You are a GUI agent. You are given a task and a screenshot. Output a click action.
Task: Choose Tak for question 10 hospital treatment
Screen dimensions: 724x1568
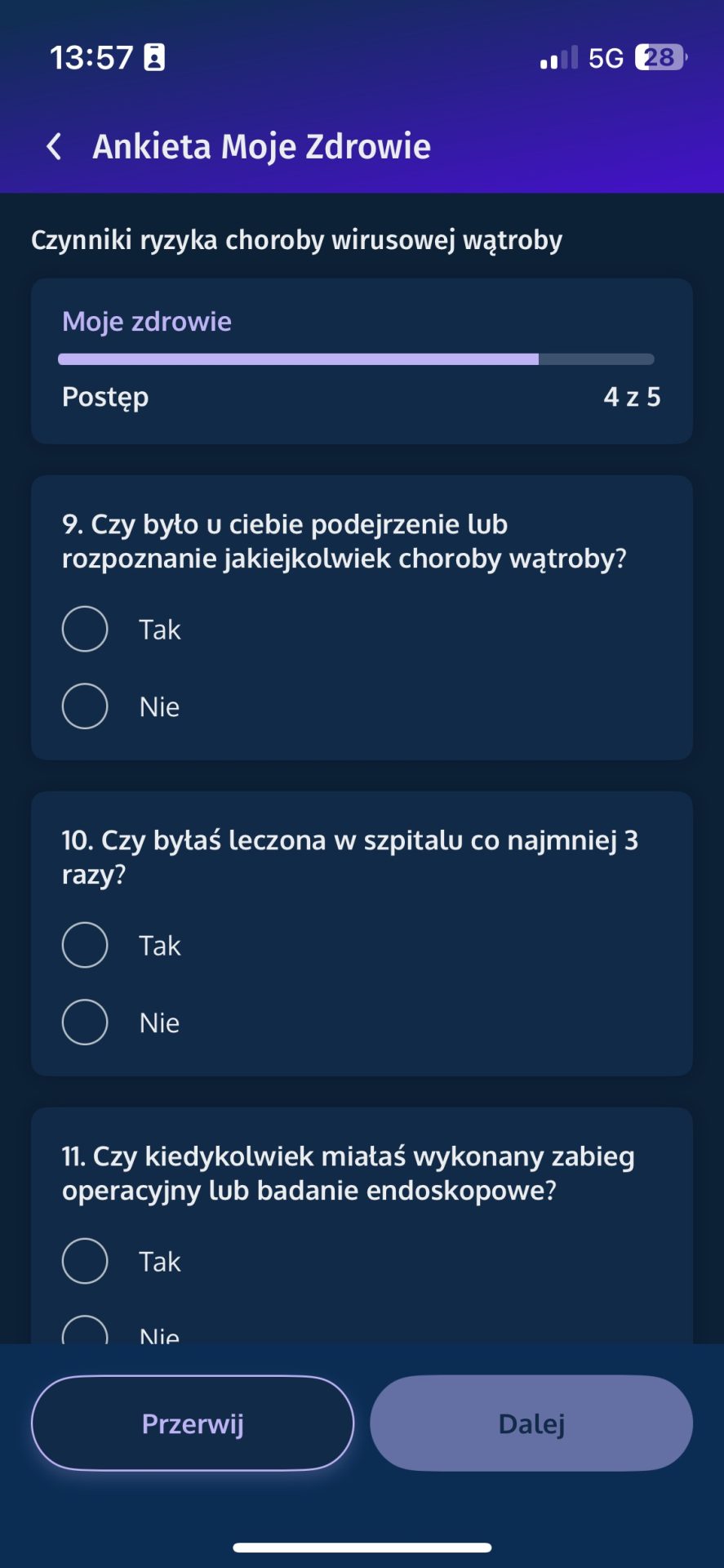(x=85, y=945)
